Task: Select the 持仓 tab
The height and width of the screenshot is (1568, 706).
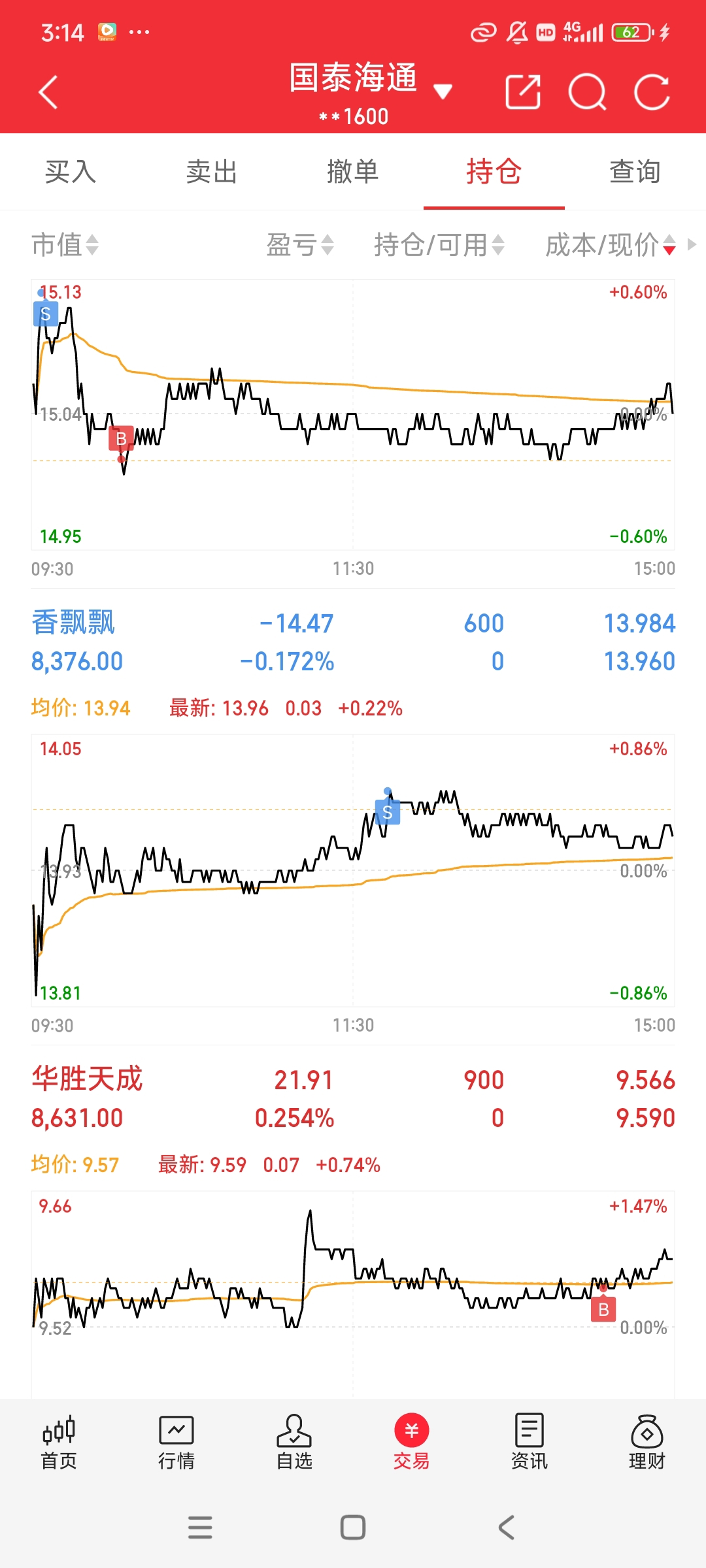Action: (x=494, y=172)
